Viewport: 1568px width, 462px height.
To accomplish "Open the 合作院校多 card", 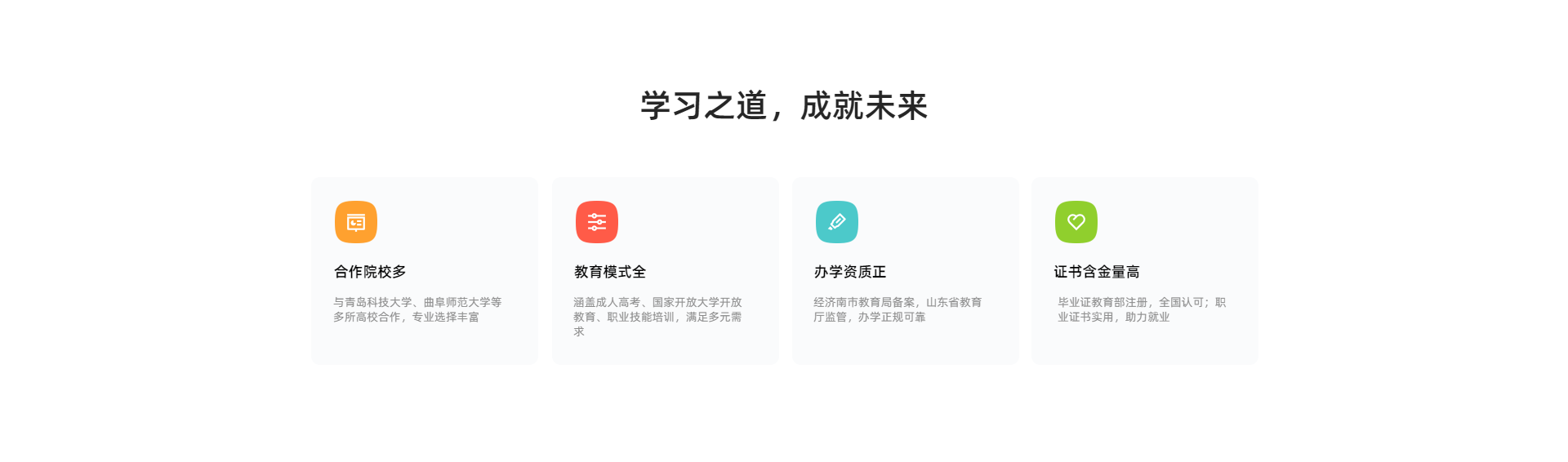I will (424, 271).
